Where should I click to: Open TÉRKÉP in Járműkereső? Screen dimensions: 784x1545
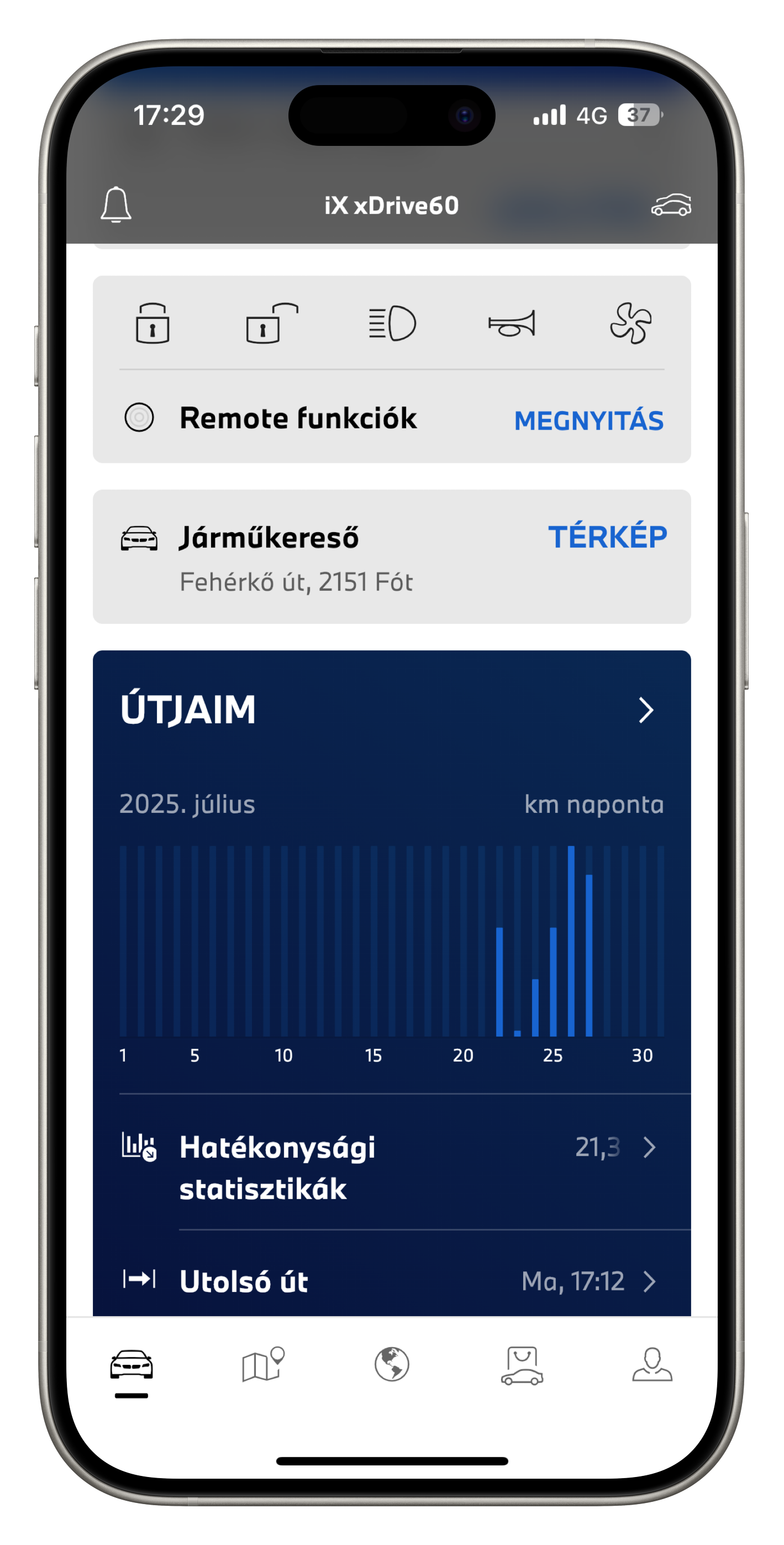pos(607,535)
